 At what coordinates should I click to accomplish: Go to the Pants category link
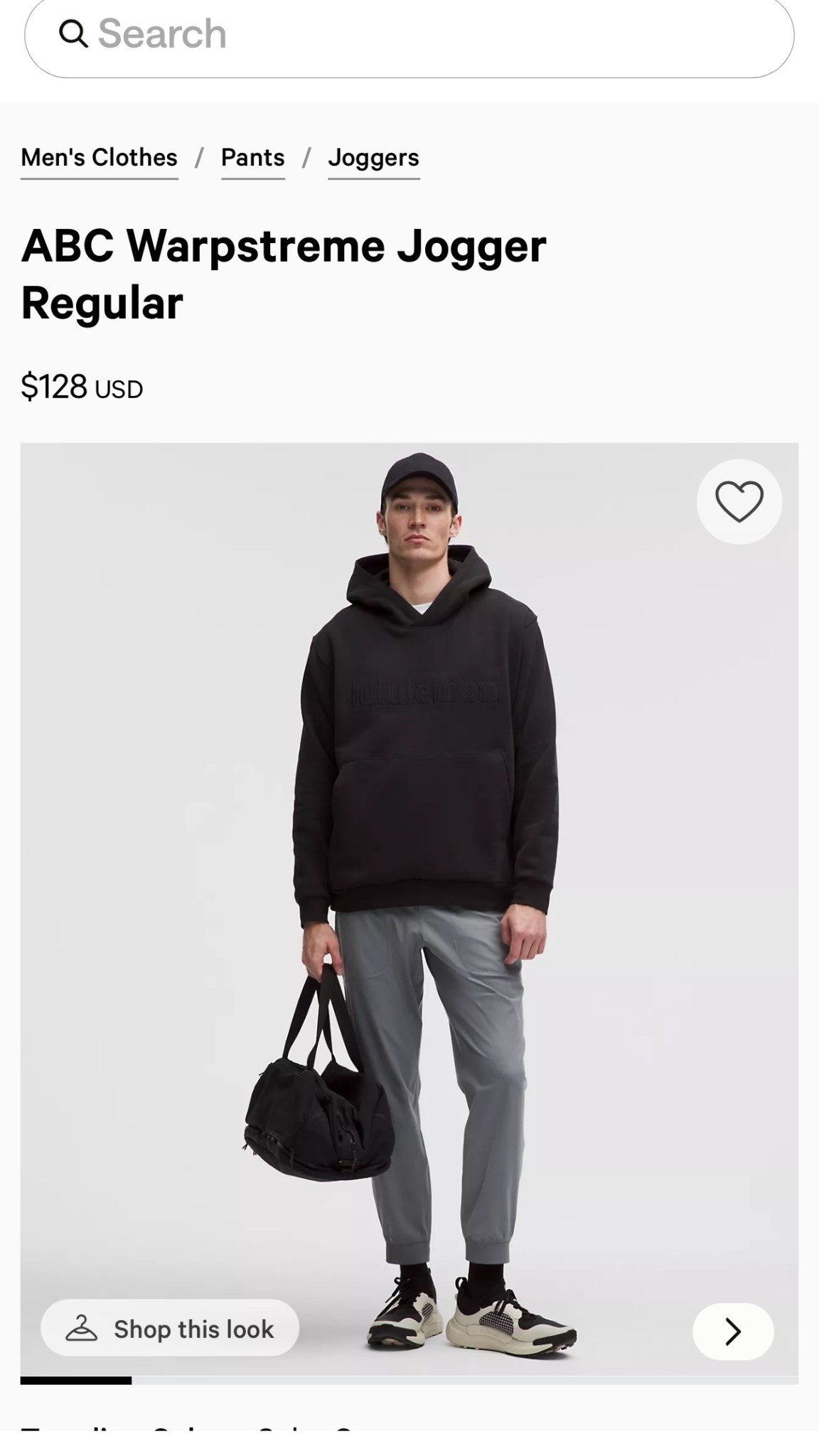(252, 158)
